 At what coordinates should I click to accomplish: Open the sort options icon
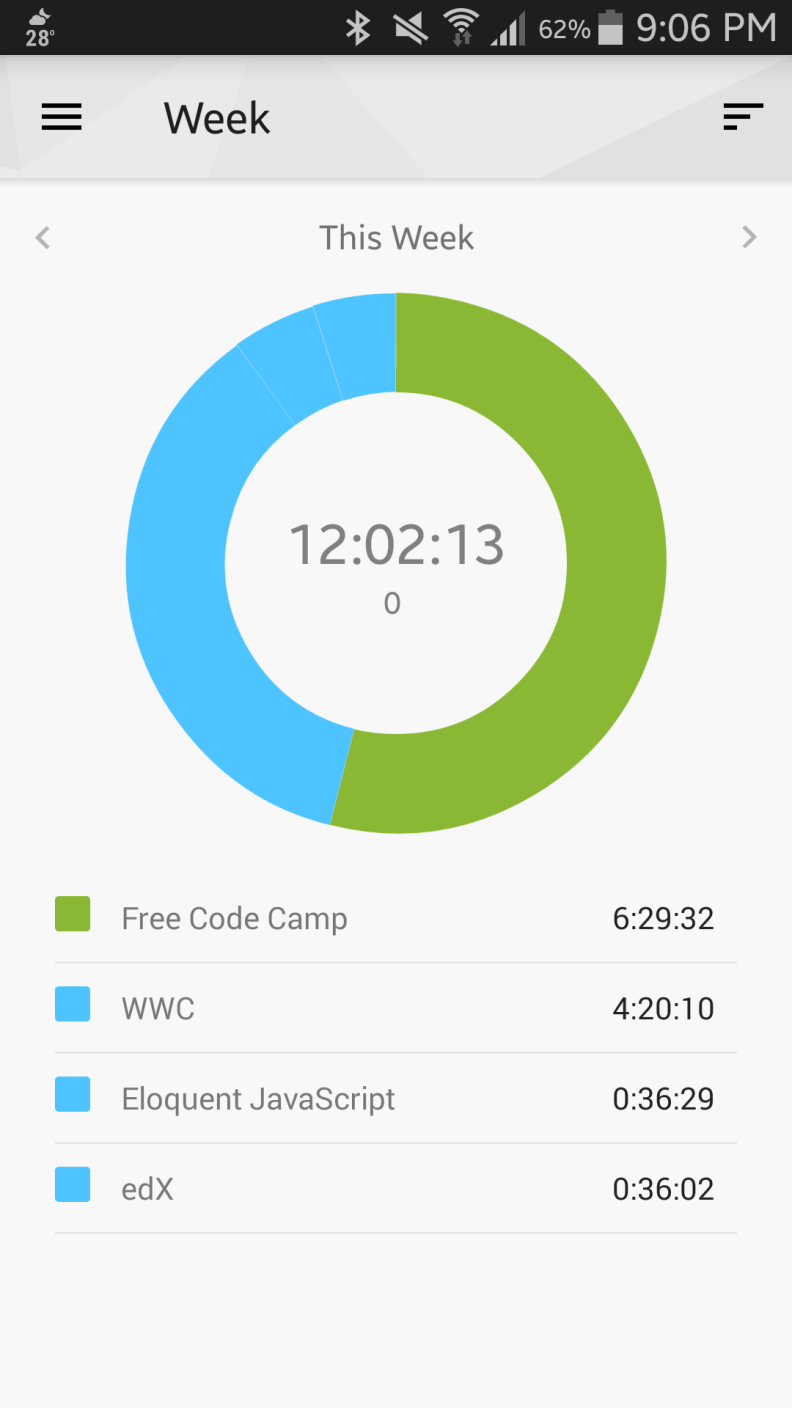pos(742,118)
